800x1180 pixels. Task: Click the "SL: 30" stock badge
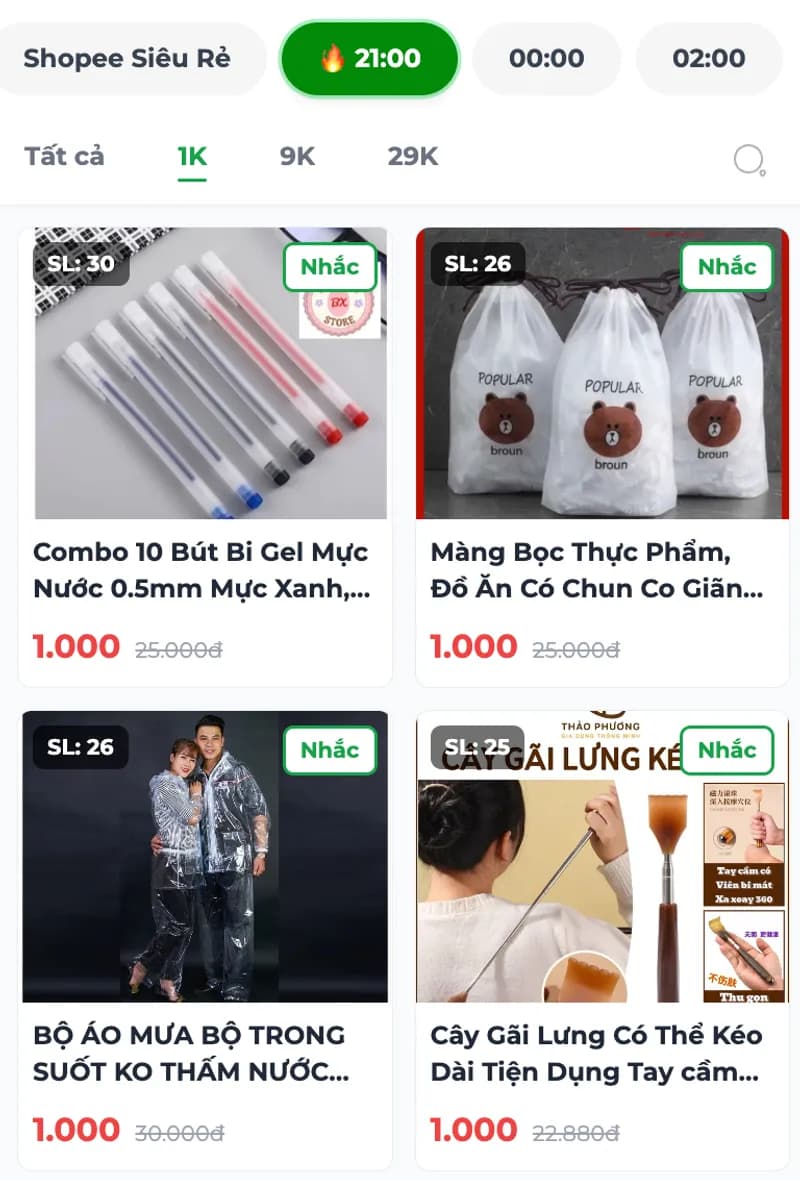80,263
